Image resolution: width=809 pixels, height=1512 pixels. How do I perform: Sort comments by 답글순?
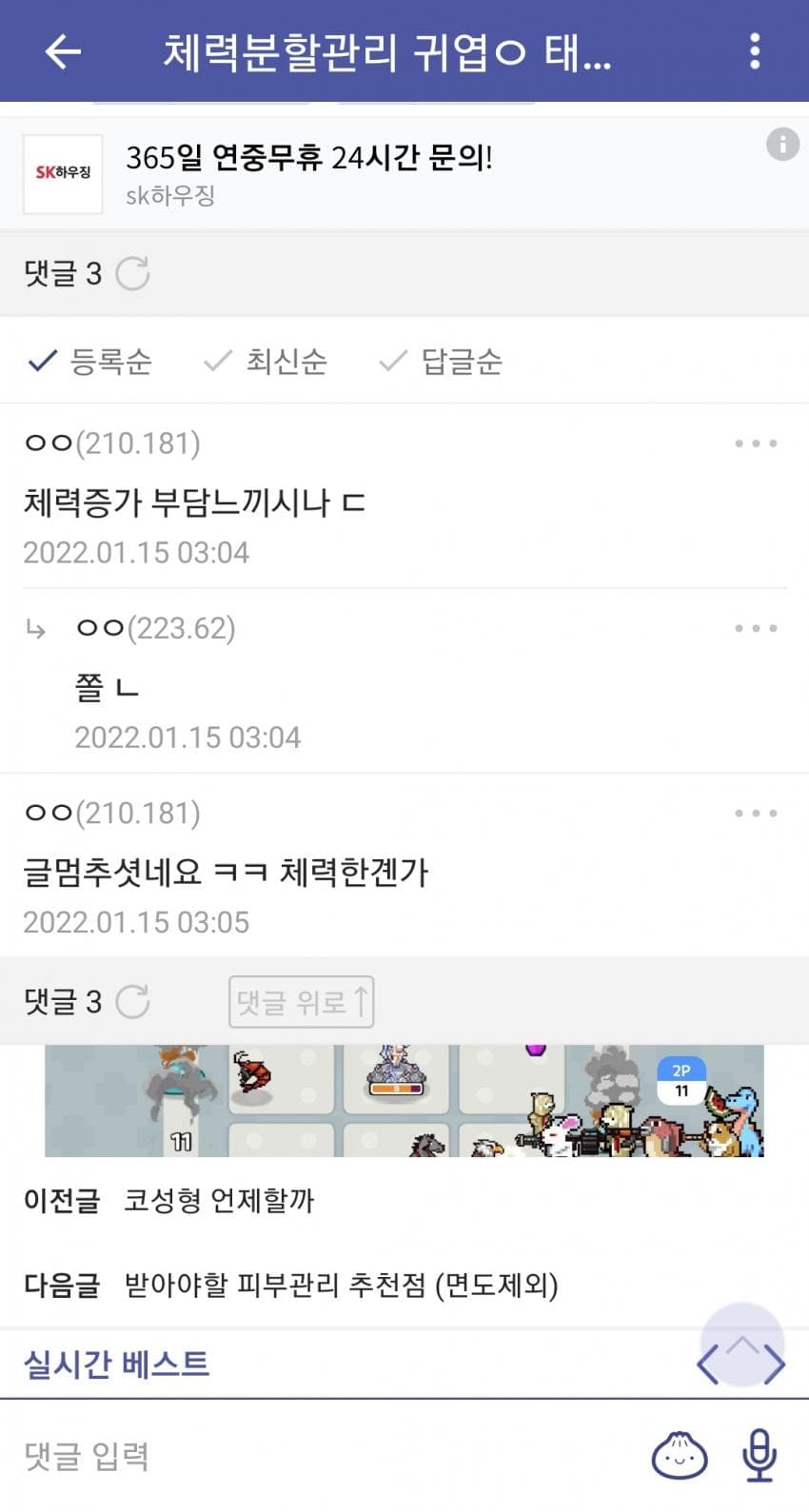click(443, 362)
